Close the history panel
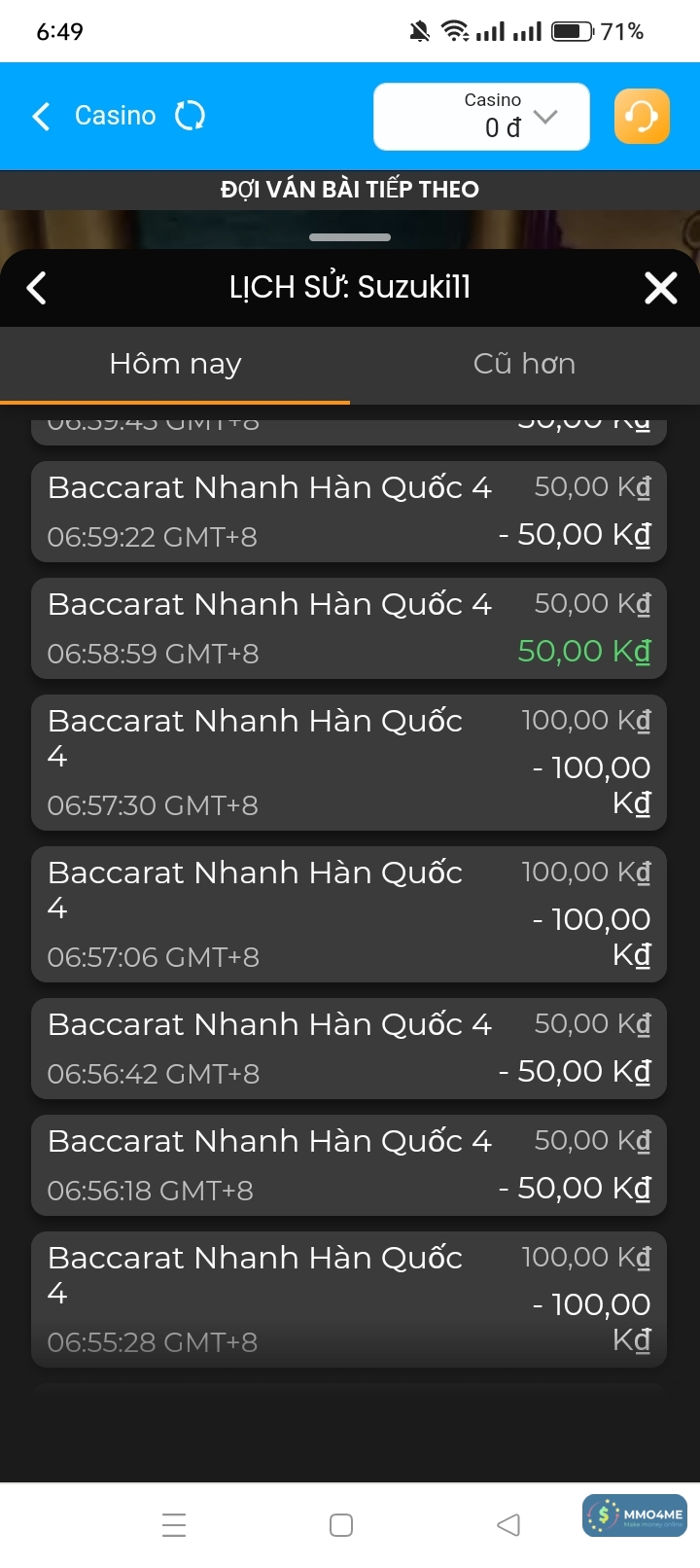The height and width of the screenshot is (1568, 700). (x=660, y=288)
